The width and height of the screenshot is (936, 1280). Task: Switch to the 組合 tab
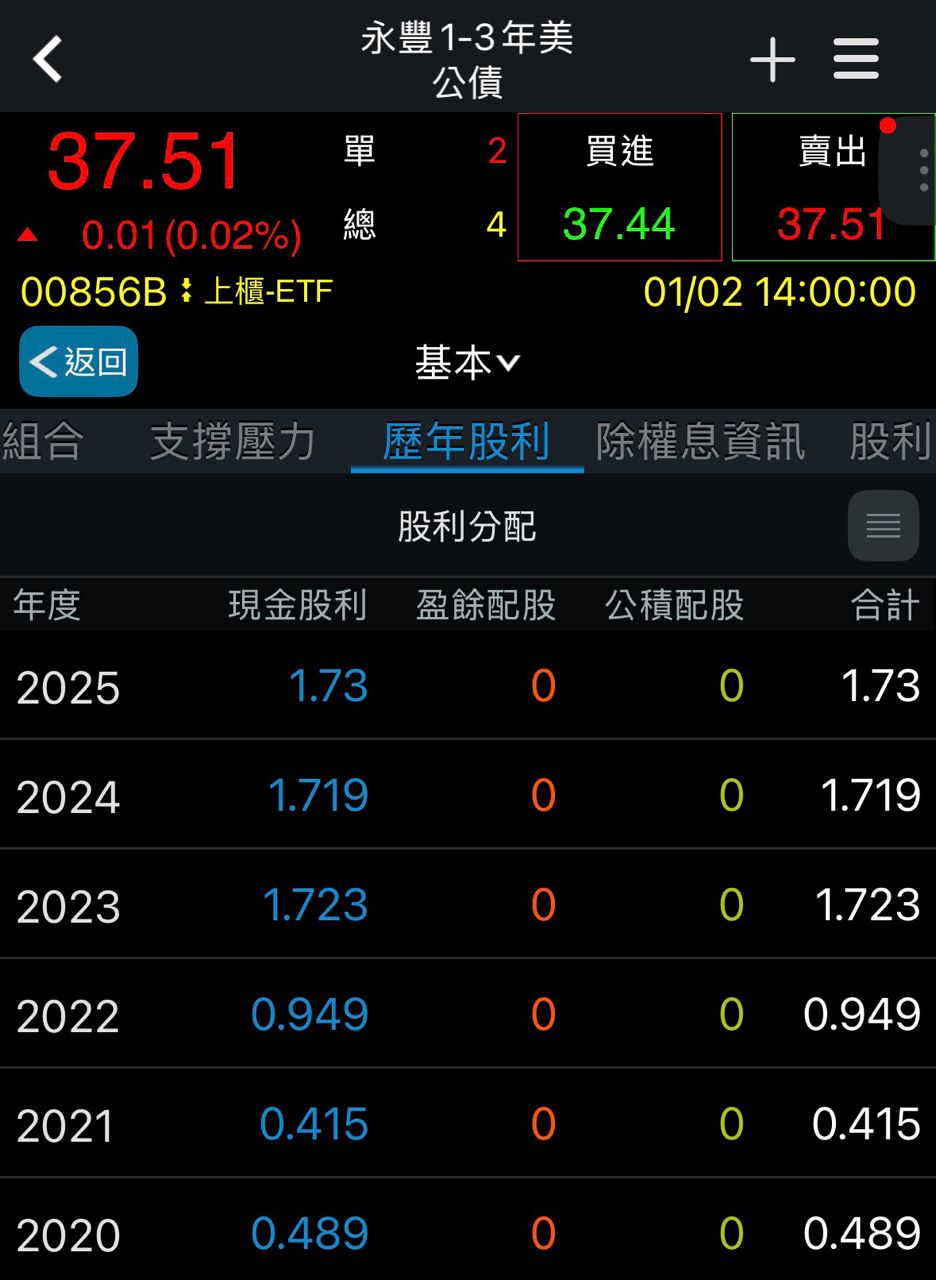[44, 442]
